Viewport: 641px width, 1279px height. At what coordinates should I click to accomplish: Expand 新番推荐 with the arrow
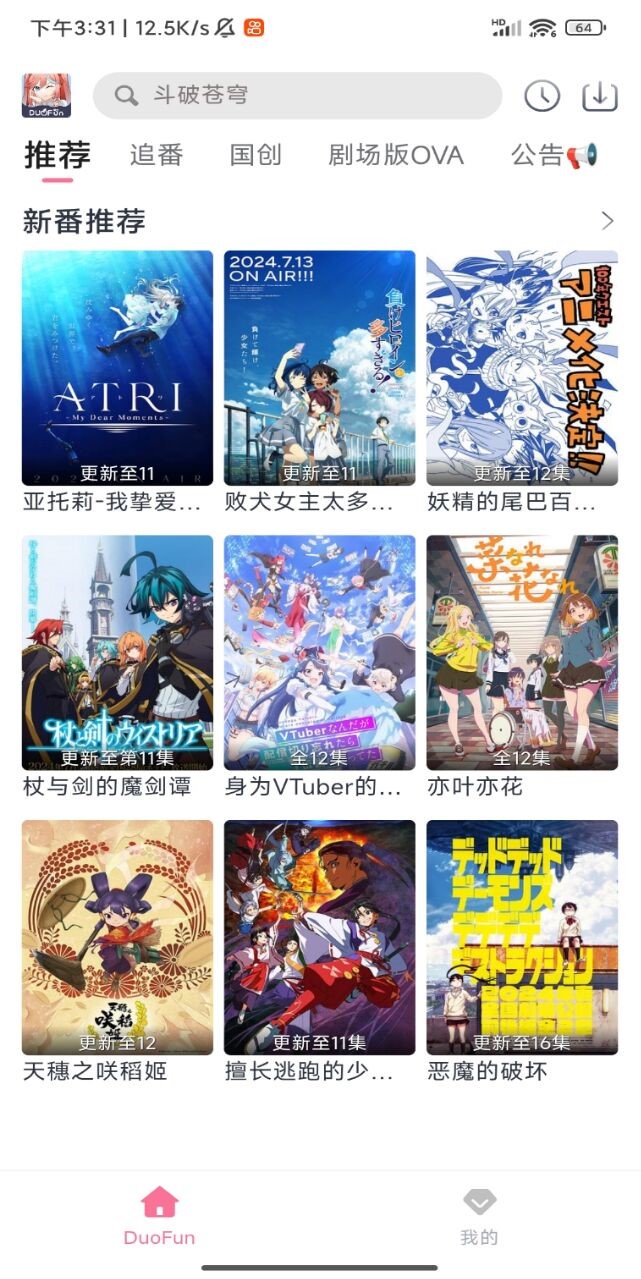[x=607, y=221]
